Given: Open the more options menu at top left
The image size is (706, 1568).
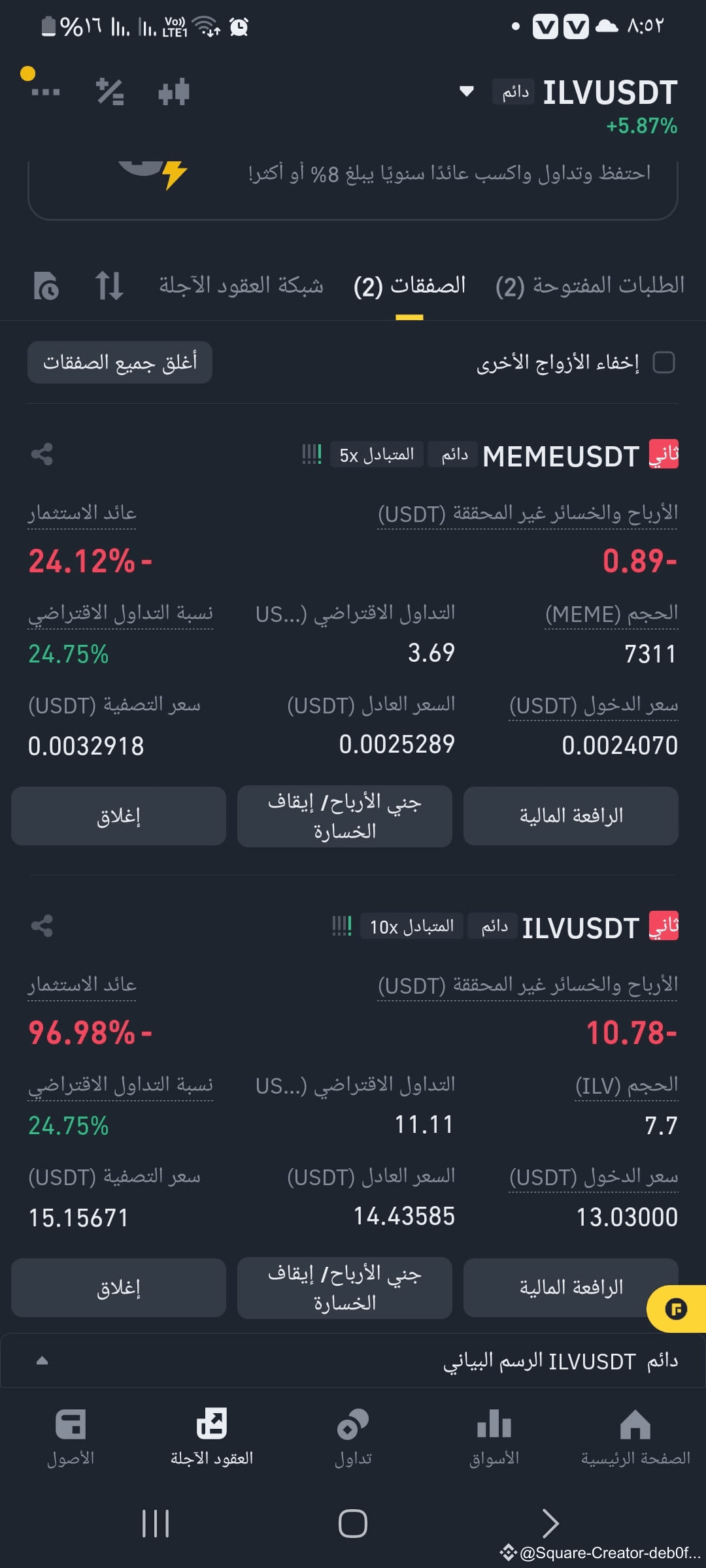Looking at the screenshot, I should 43,91.
